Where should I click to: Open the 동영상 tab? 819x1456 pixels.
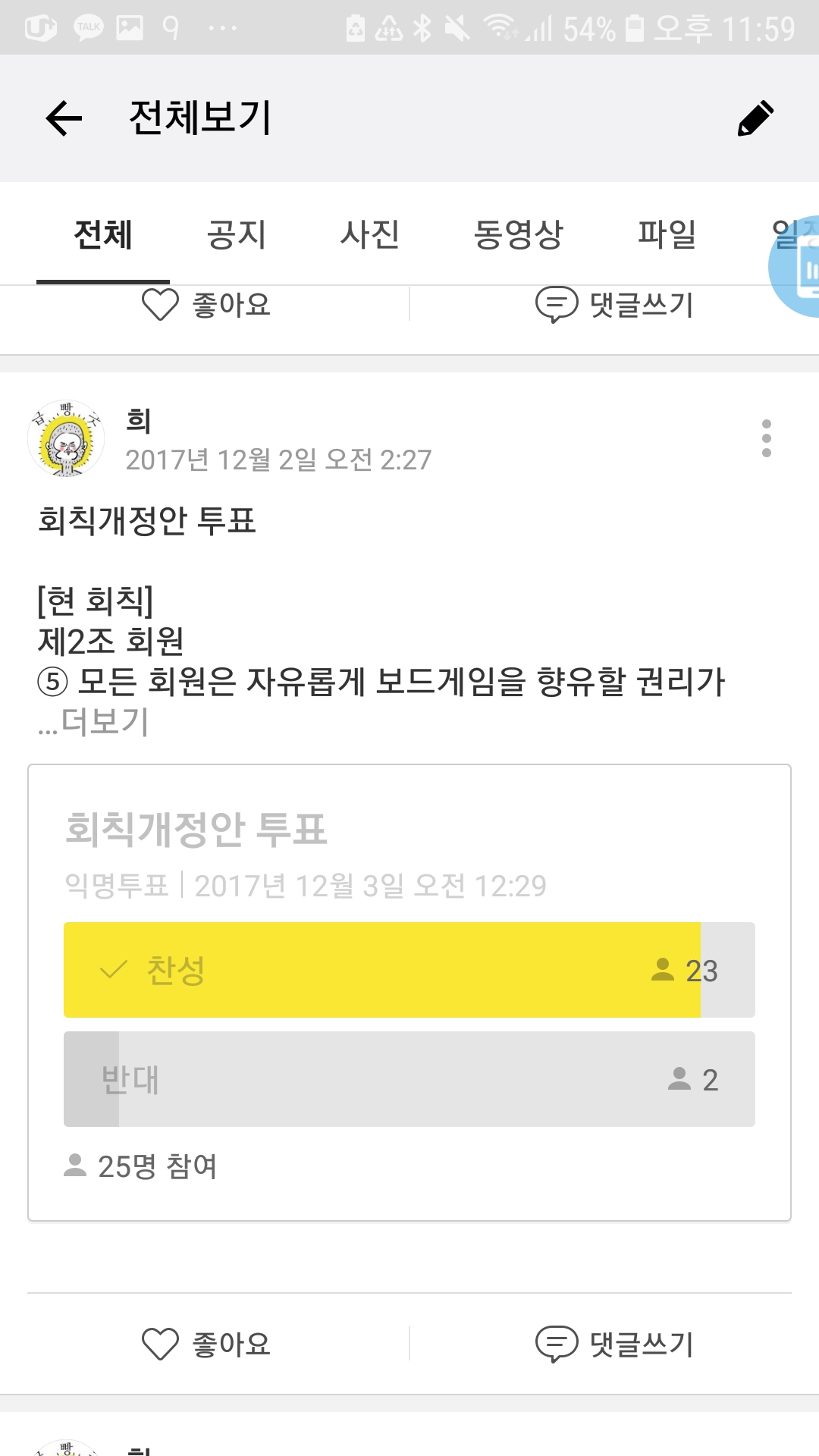519,234
